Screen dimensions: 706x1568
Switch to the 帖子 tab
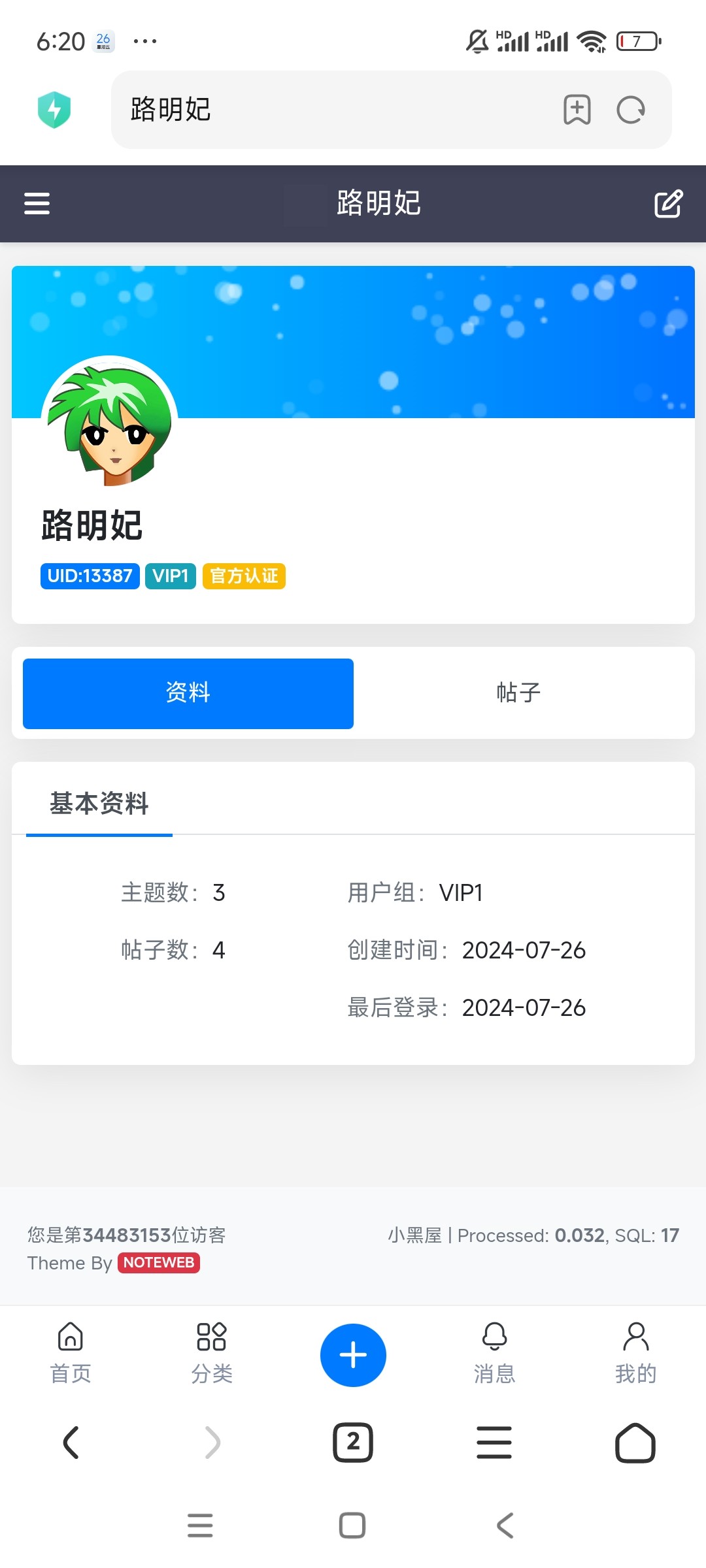coord(518,693)
